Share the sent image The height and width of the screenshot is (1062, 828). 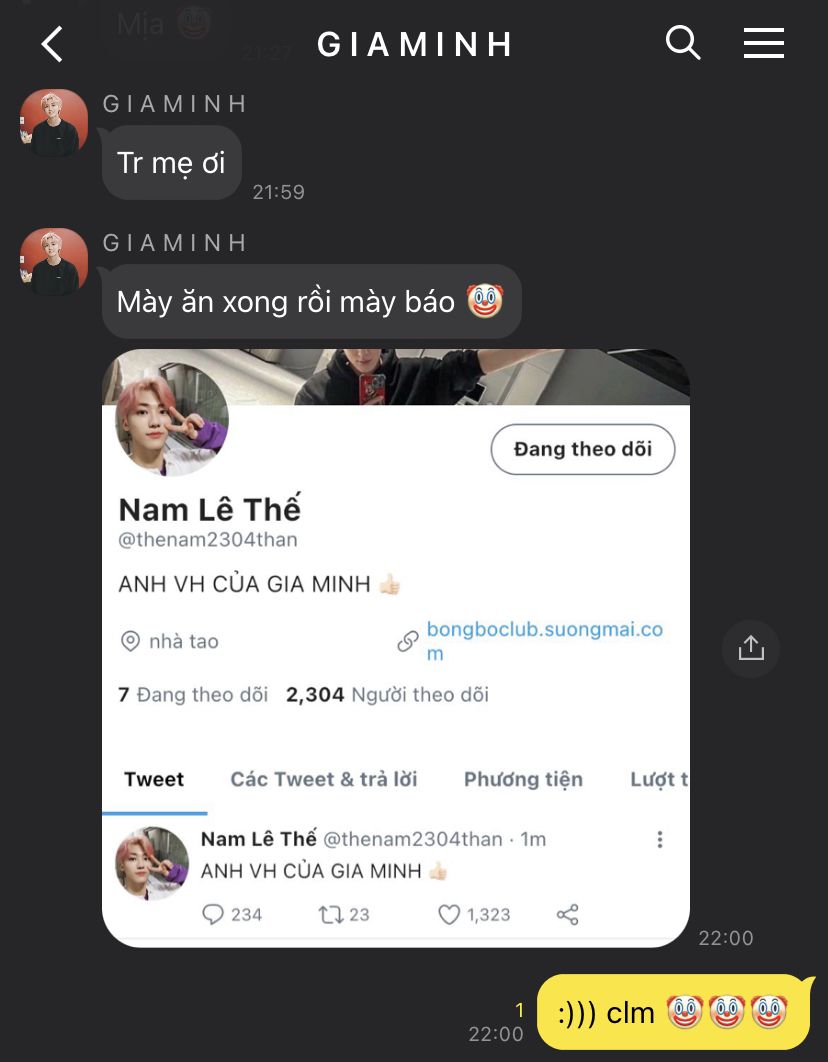[750, 648]
